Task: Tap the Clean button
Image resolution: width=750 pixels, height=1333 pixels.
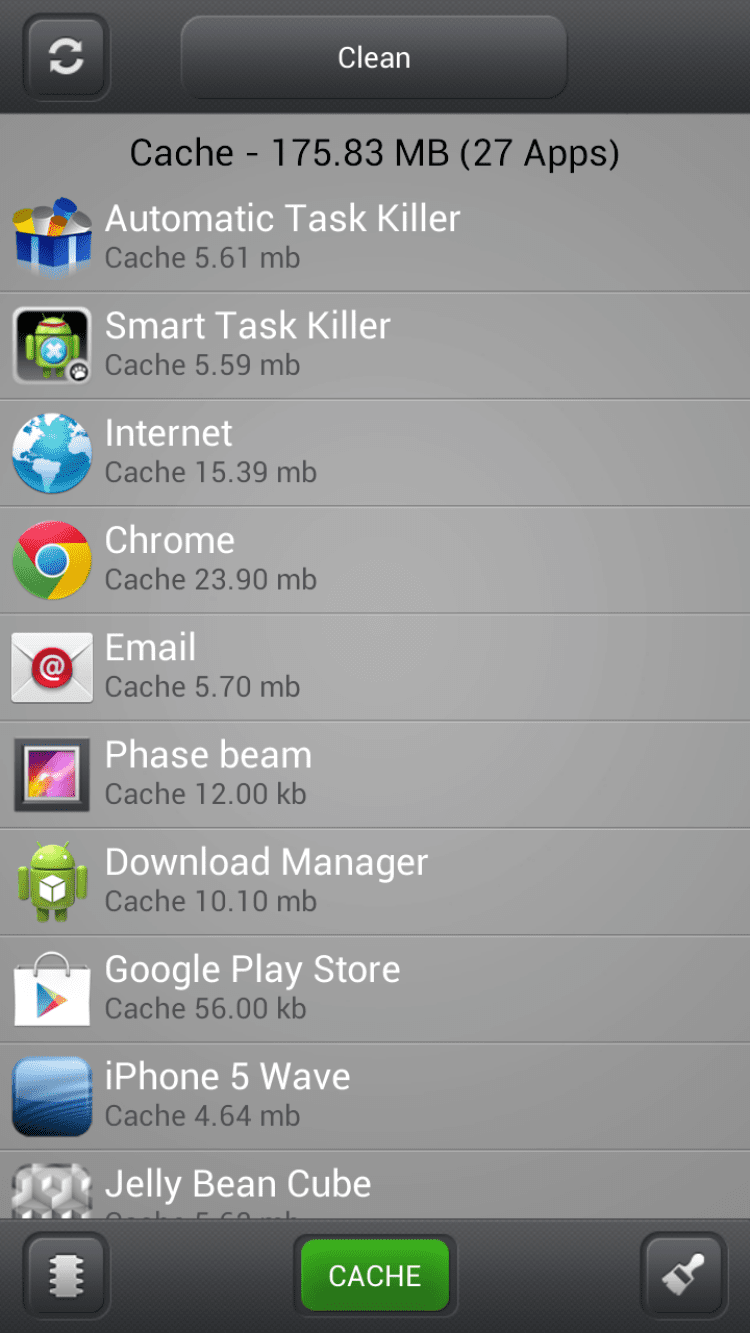Action: [x=374, y=58]
